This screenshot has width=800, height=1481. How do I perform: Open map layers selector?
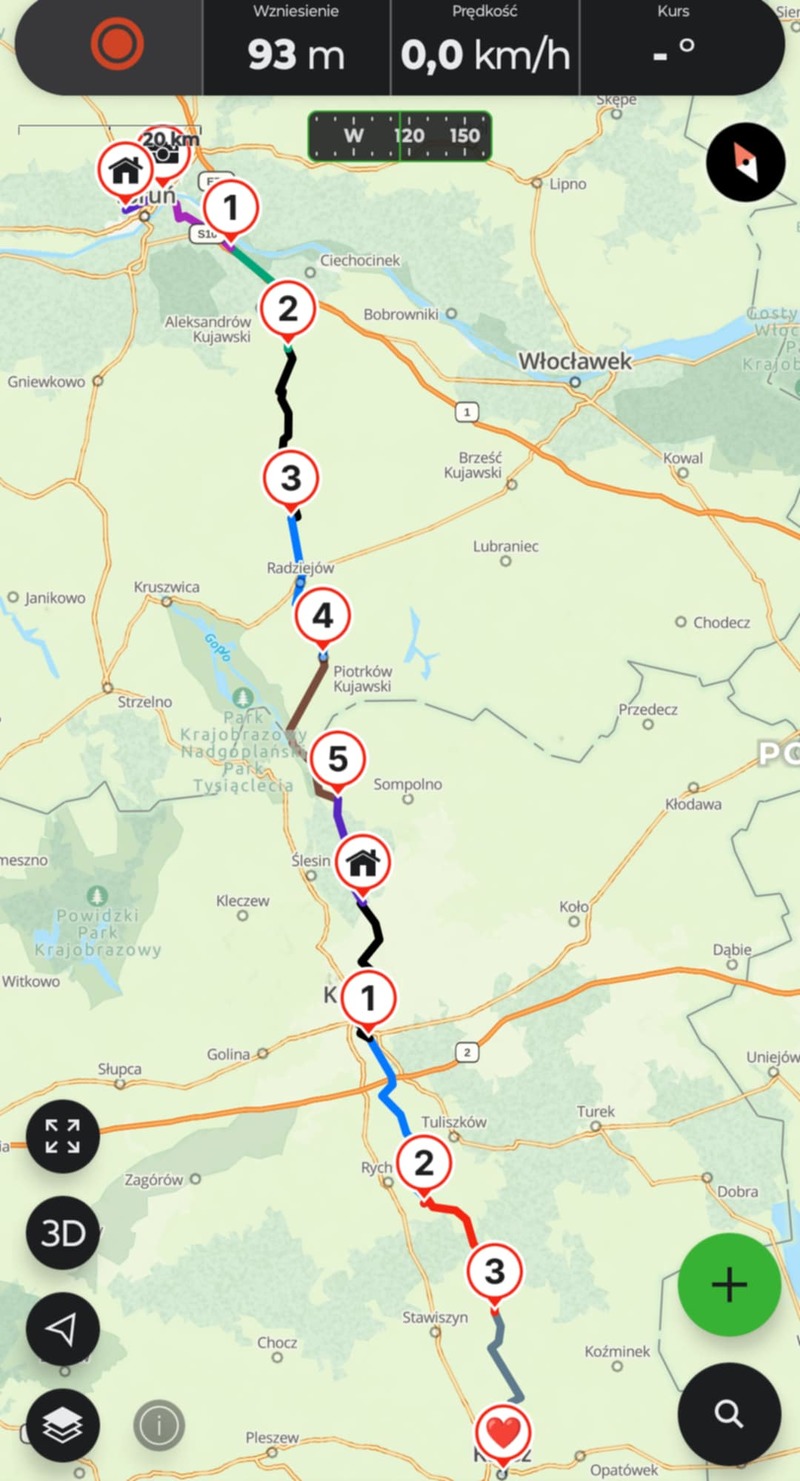point(62,1425)
